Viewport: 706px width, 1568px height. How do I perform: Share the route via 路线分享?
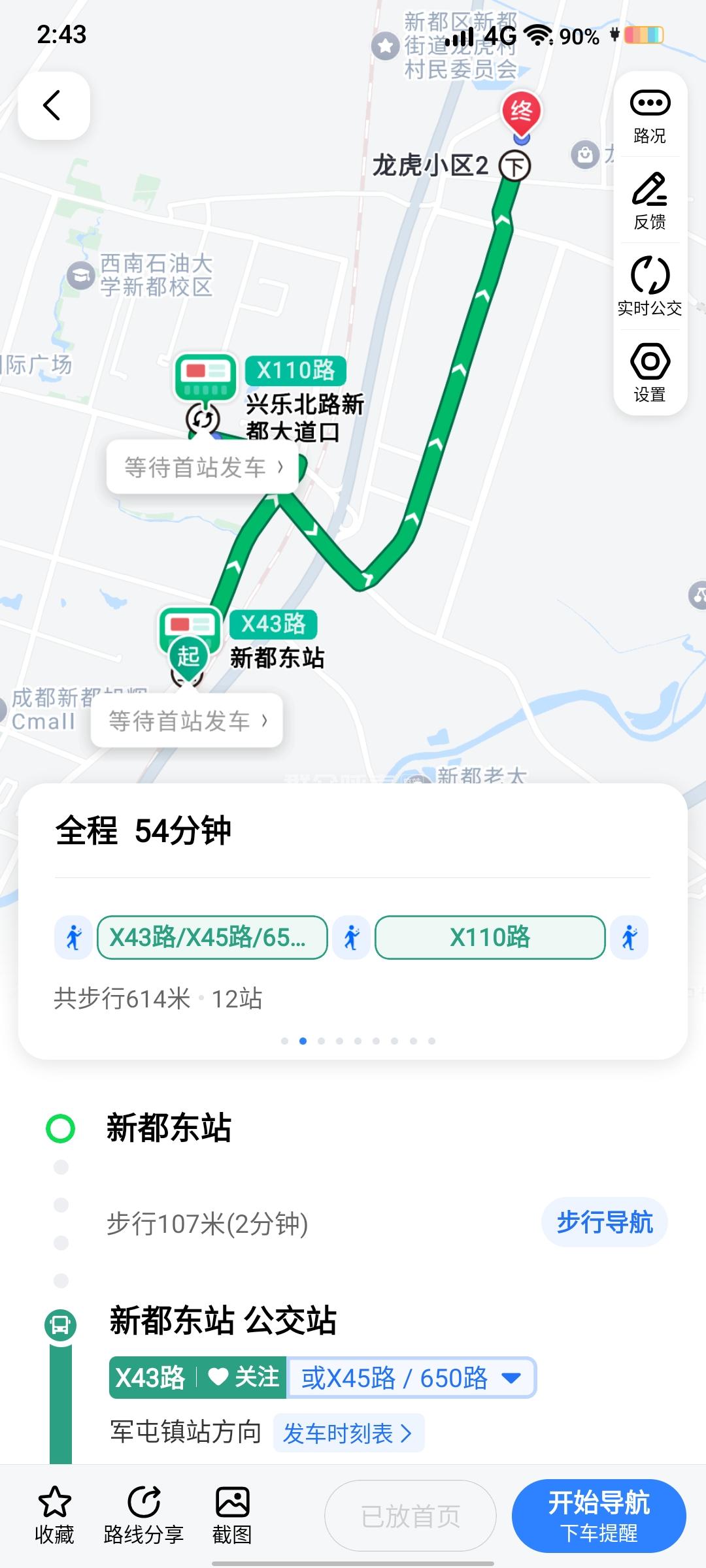(143, 1514)
